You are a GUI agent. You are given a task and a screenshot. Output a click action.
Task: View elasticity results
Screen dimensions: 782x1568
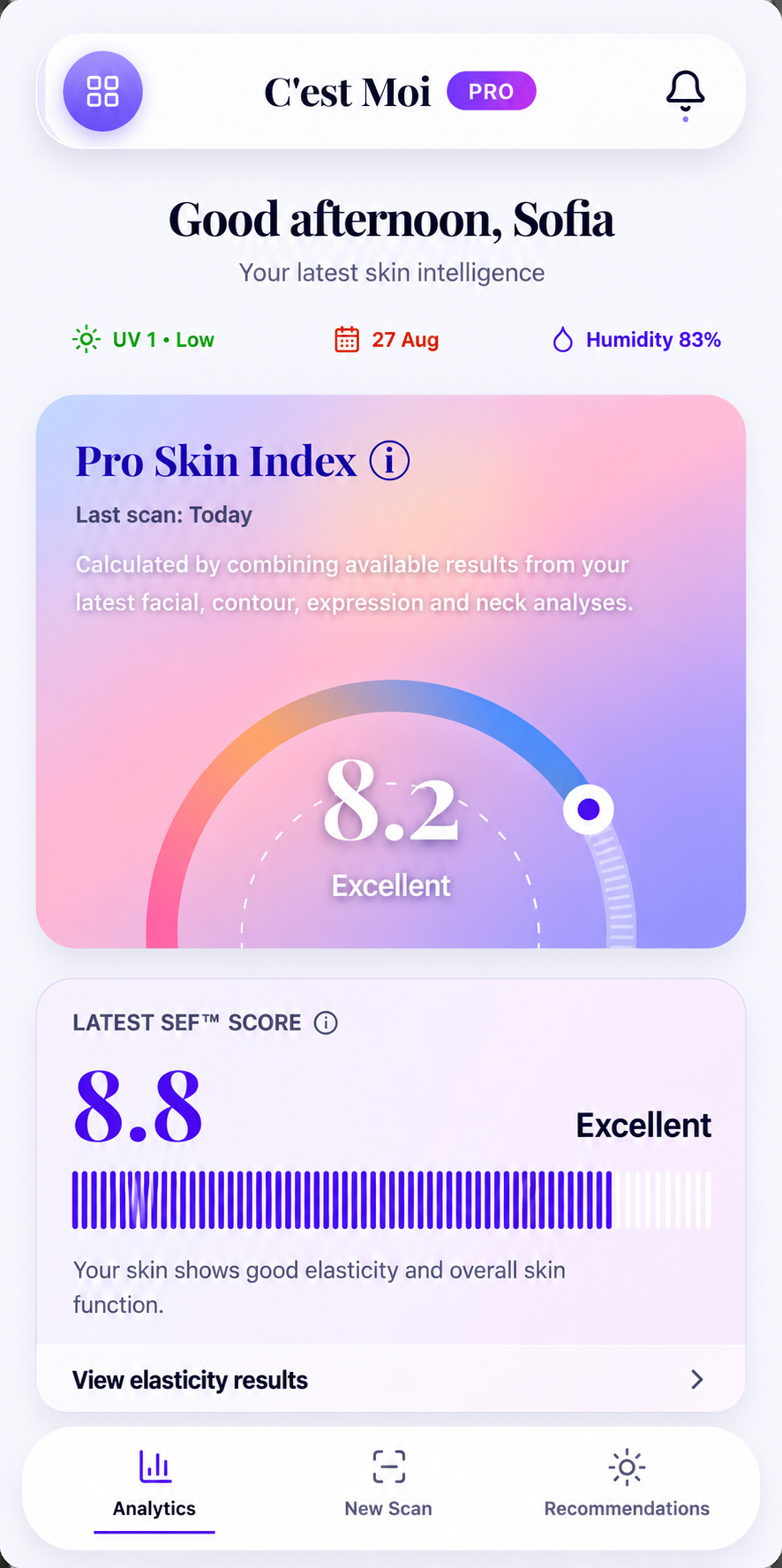pos(391,1379)
